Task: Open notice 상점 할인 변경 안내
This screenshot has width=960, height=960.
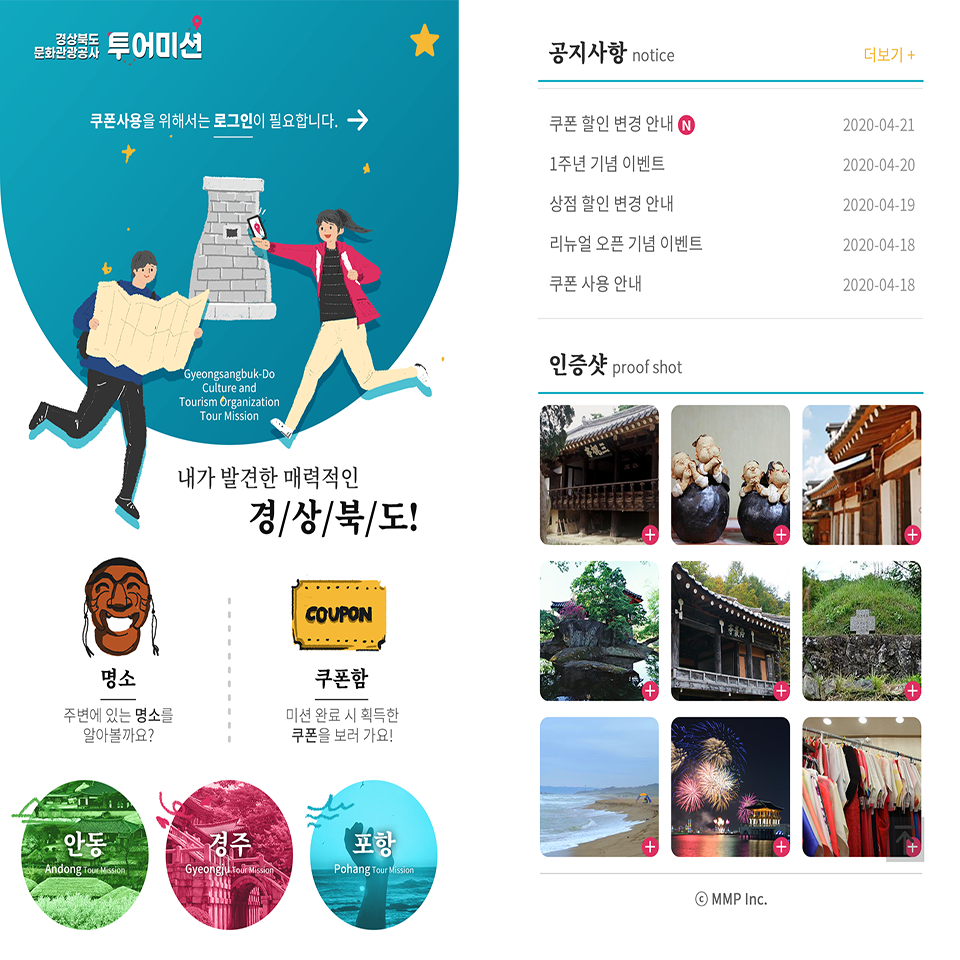Action: click(x=611, y=204)
